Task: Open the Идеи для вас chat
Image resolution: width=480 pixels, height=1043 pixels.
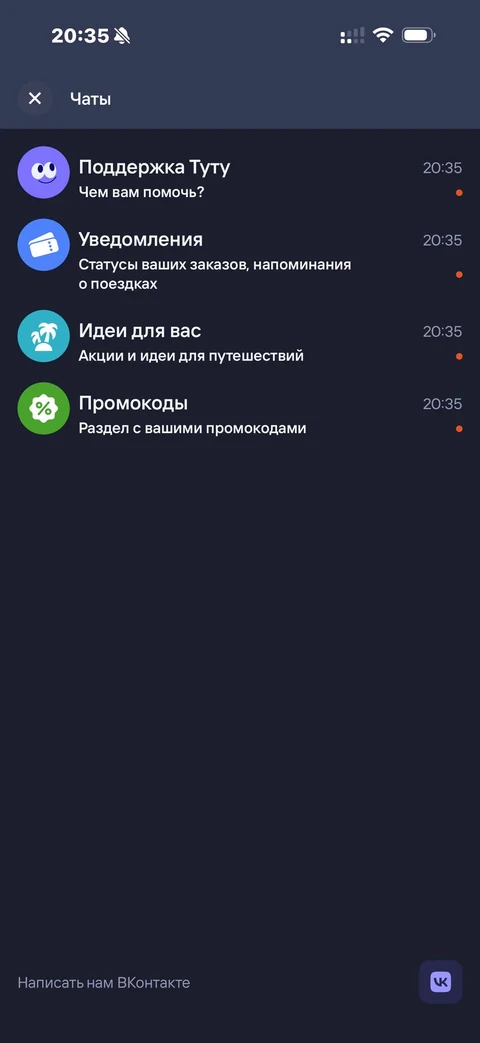Action: coord(240,337)
